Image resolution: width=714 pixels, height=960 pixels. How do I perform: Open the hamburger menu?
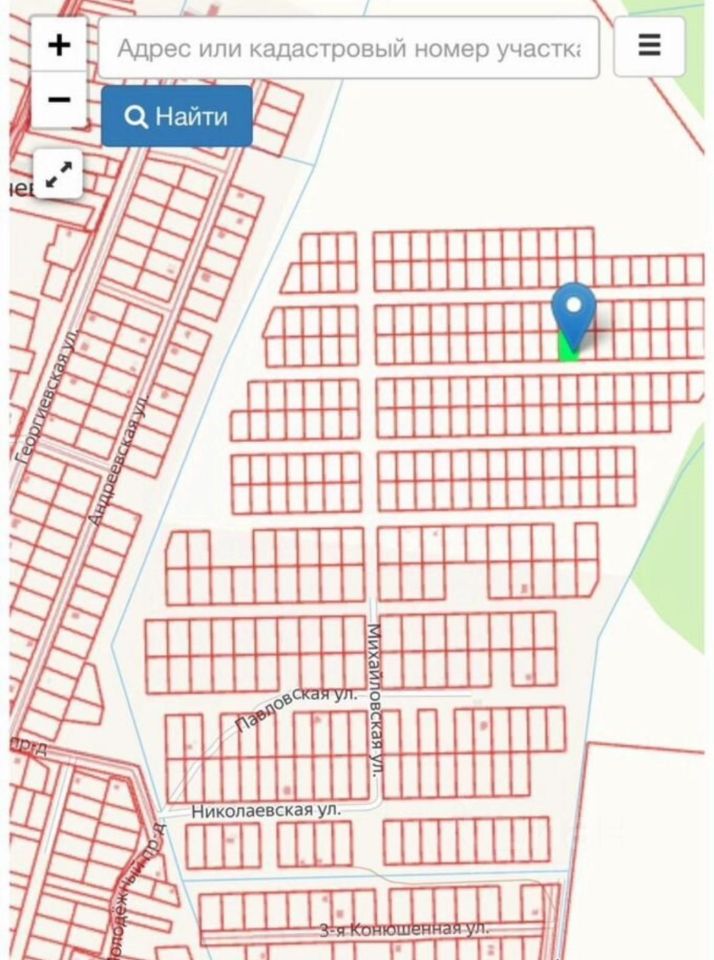tap(649, 46)
